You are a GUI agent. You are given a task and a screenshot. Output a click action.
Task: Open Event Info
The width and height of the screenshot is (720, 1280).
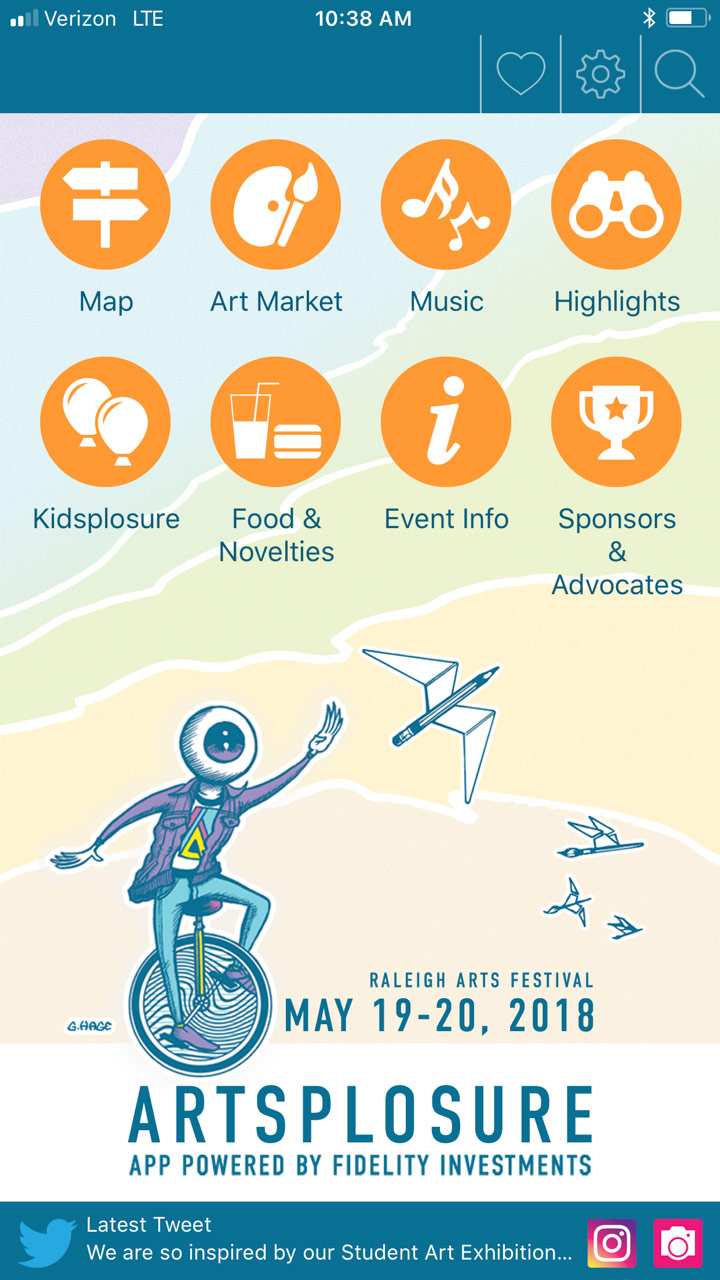click(446, 422)
